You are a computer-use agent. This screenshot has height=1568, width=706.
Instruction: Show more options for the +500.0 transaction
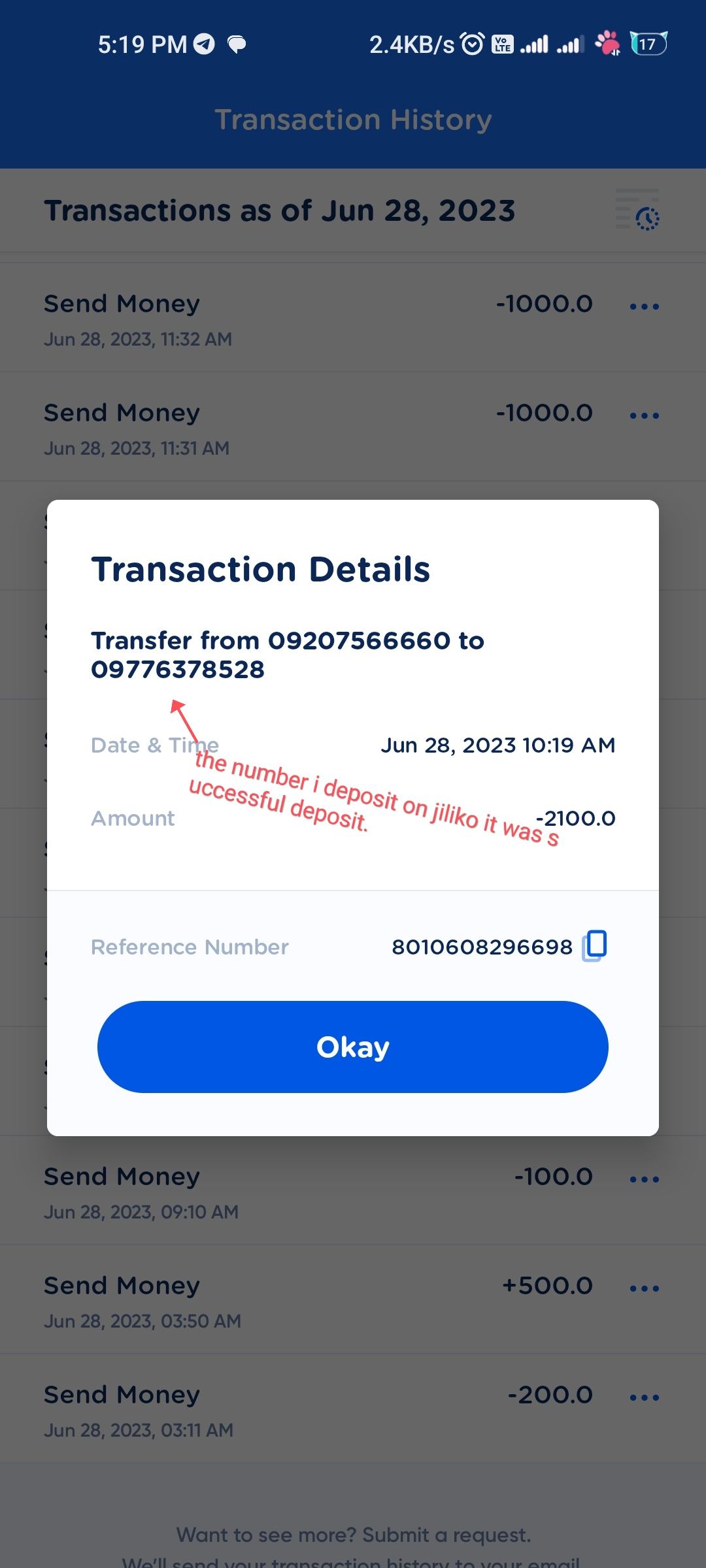[x=644, y=1288]
